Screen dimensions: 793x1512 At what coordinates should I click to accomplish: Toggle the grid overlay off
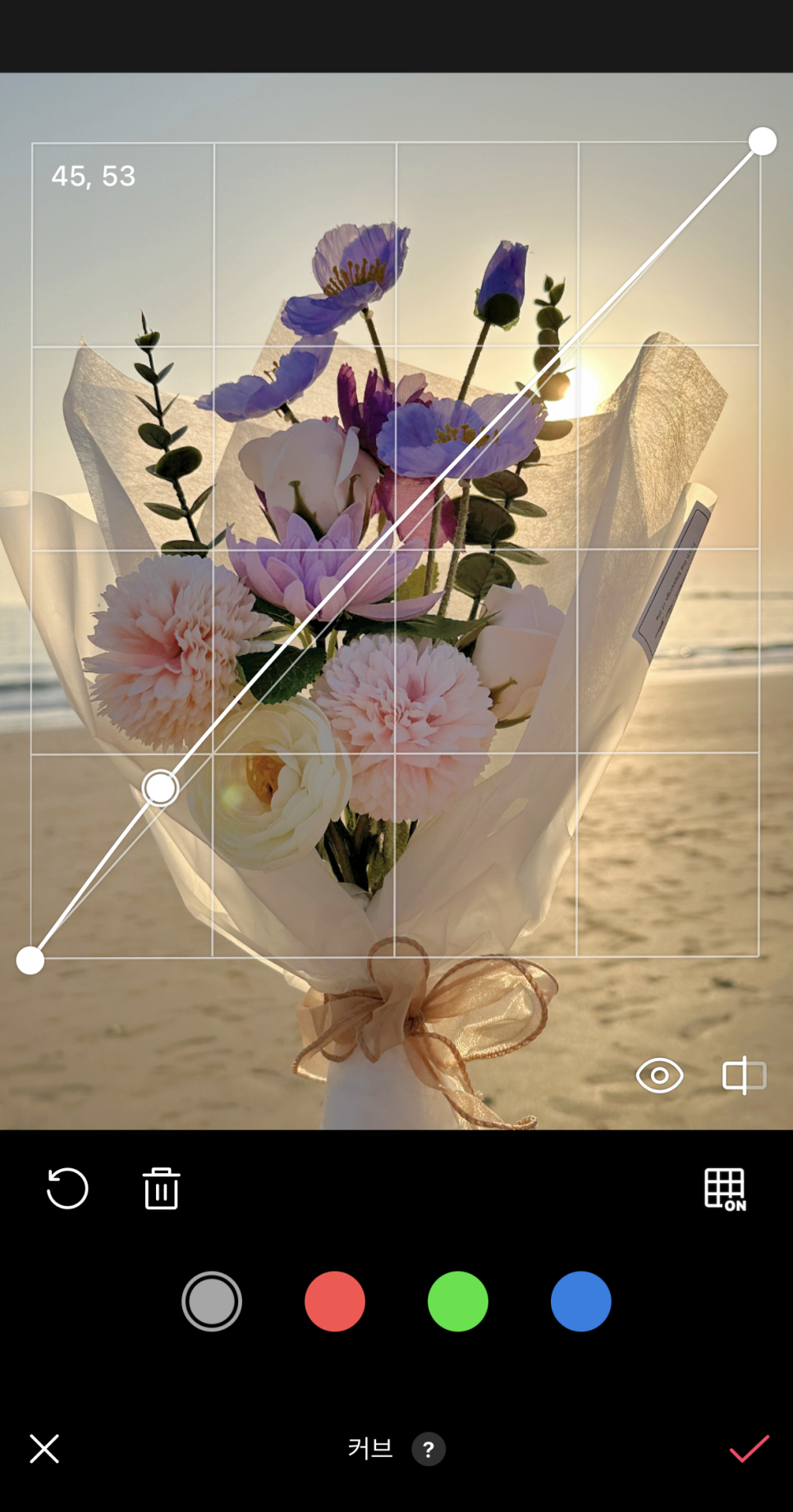[725, 1189]
